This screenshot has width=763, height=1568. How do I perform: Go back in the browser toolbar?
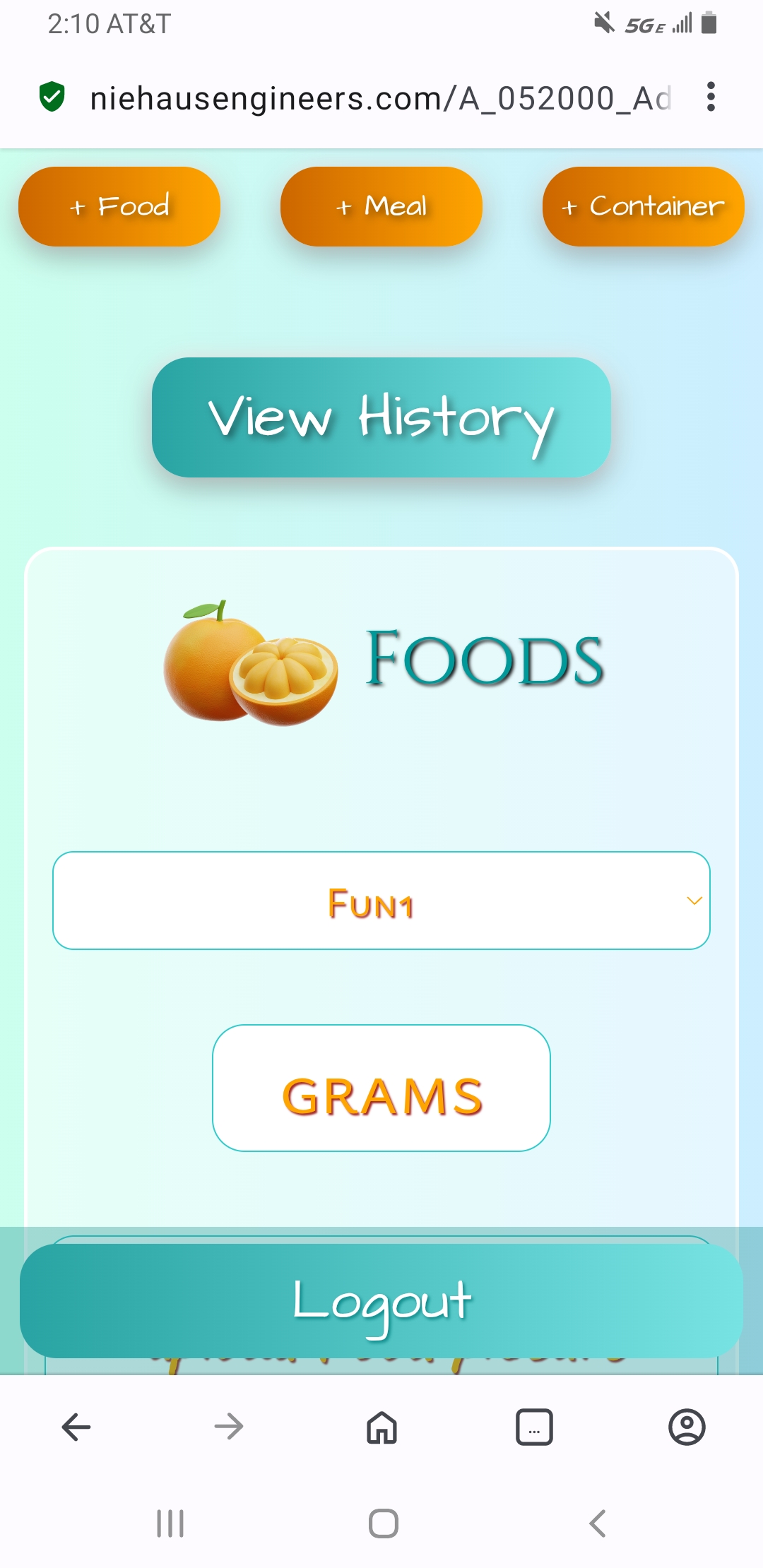click(76, 1427)
